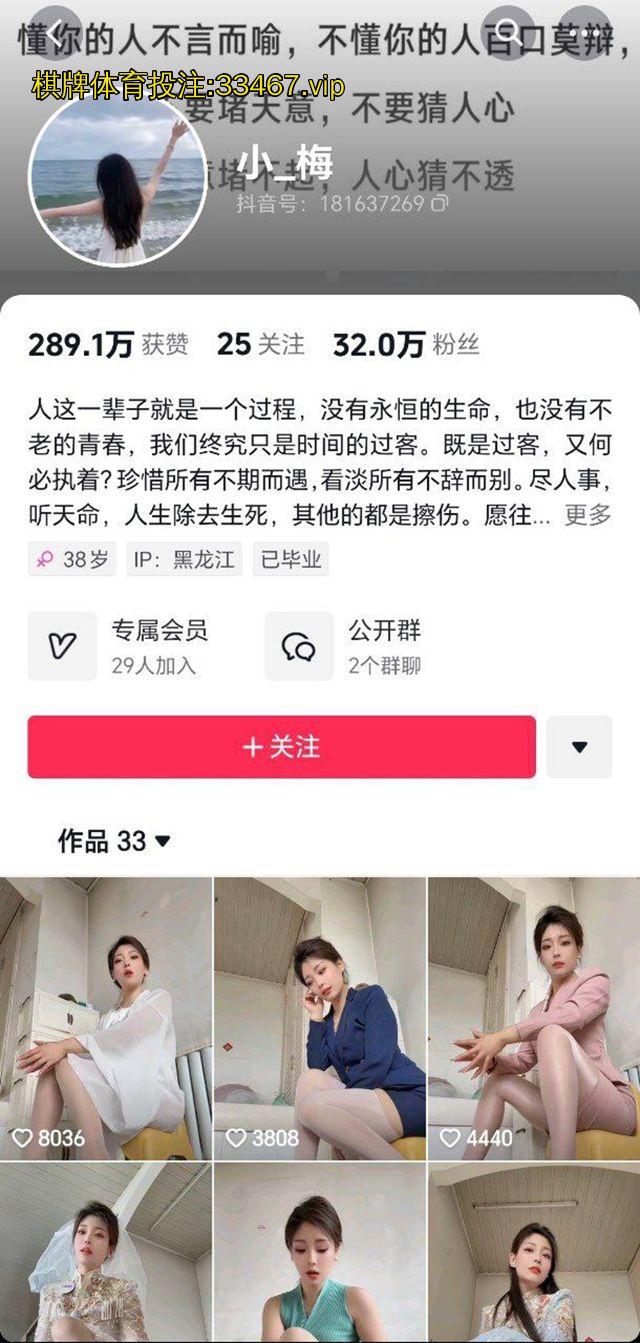Screen dimensions: 640x1343
Task: Open the search icon in header
Action: (509, 32)
